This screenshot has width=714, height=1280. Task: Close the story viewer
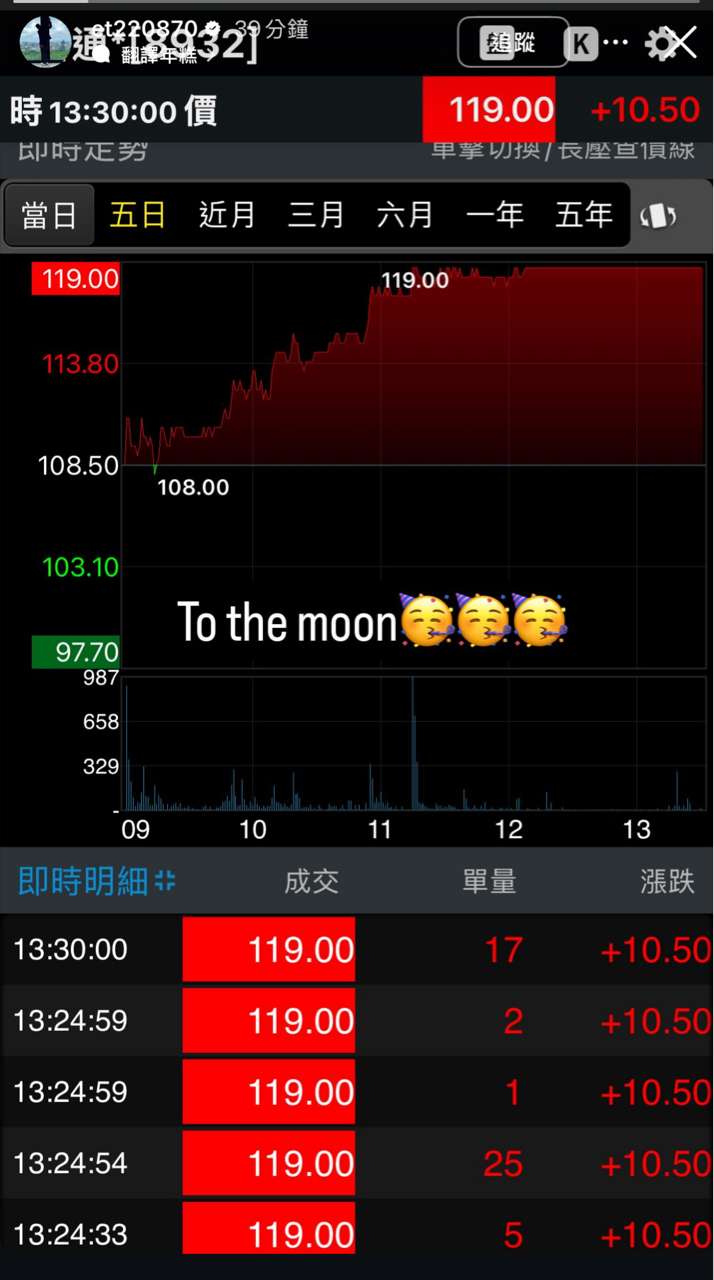pyautogui.click(x=683, y=42)
